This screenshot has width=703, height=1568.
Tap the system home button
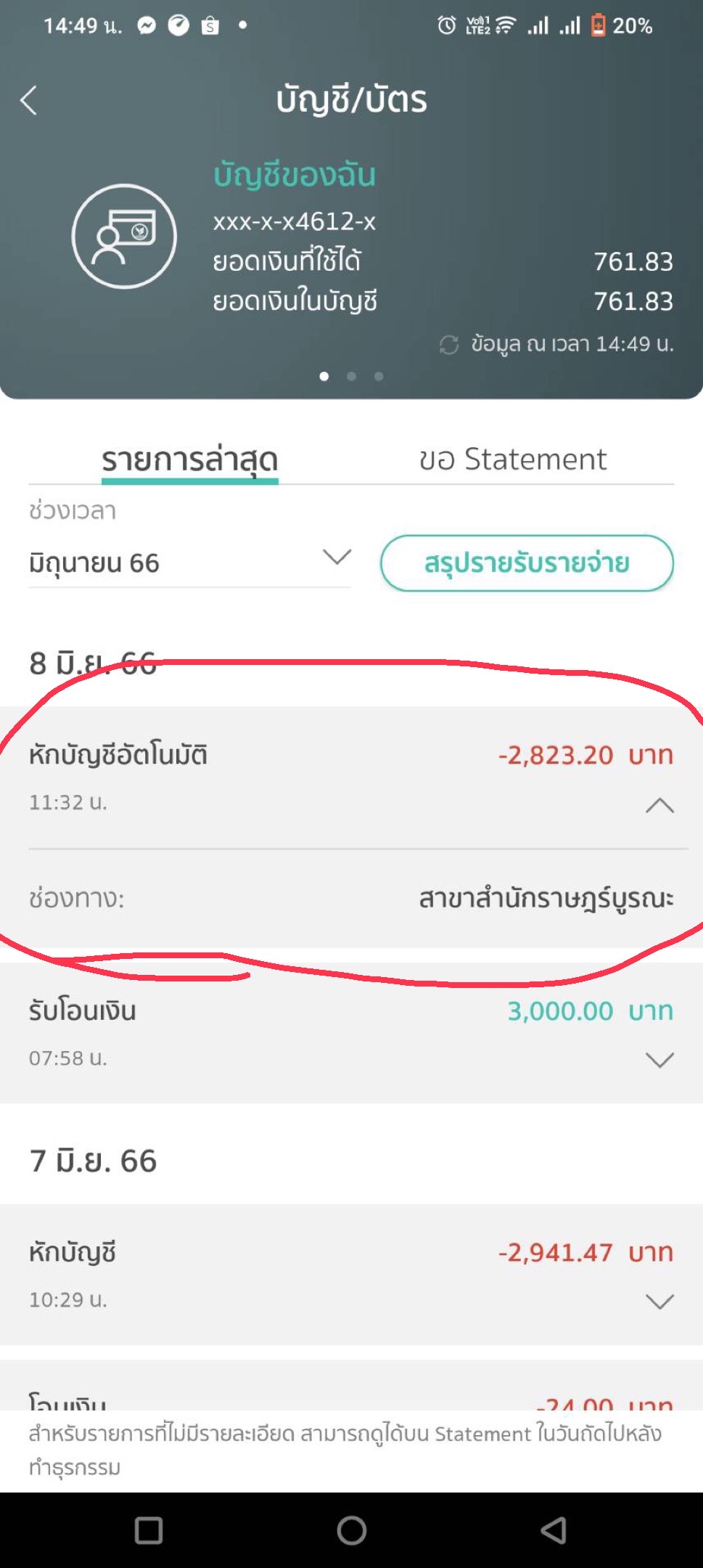pos(352,1530)
